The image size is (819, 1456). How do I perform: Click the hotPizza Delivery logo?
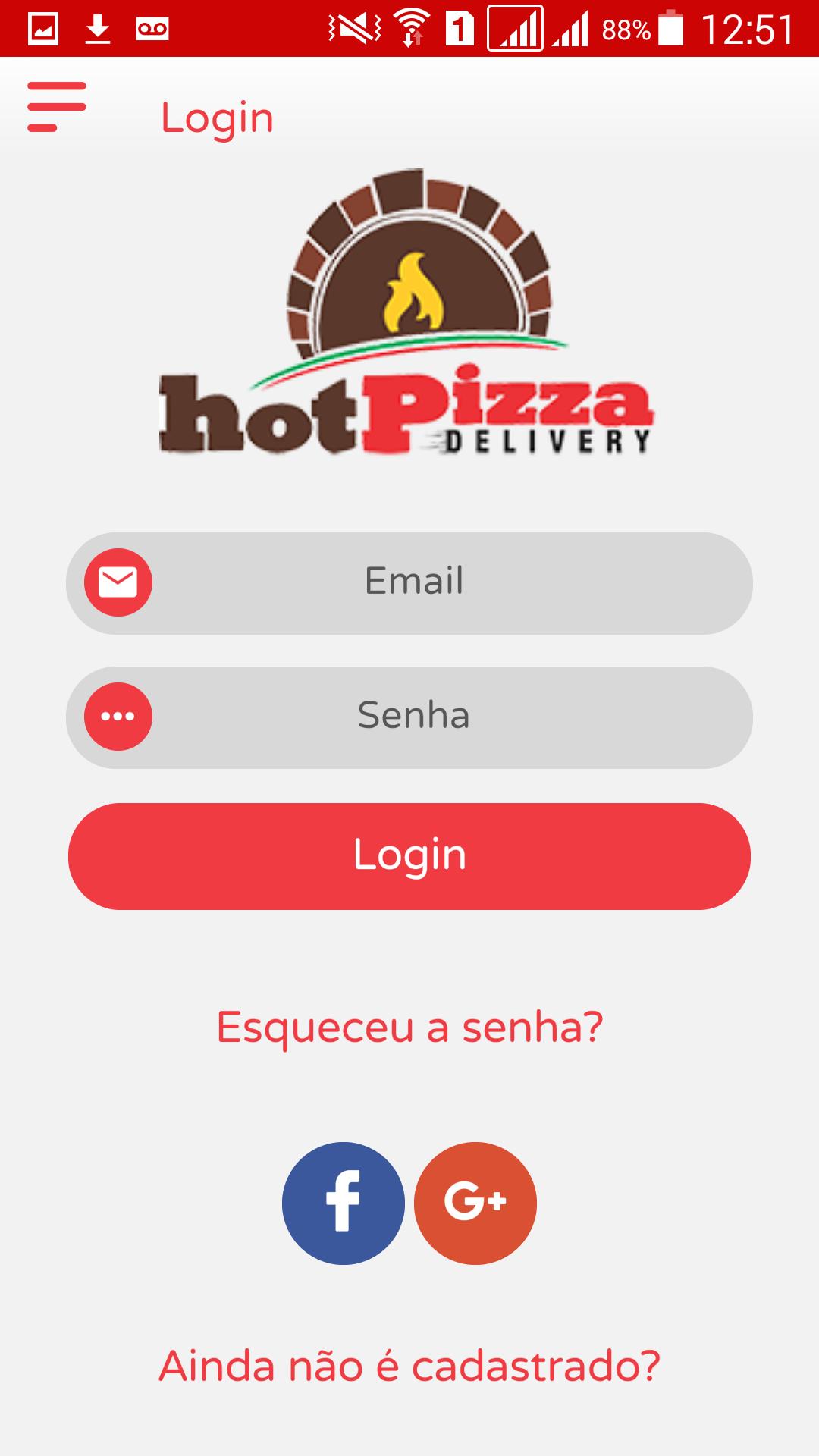(x=409, y=318)
